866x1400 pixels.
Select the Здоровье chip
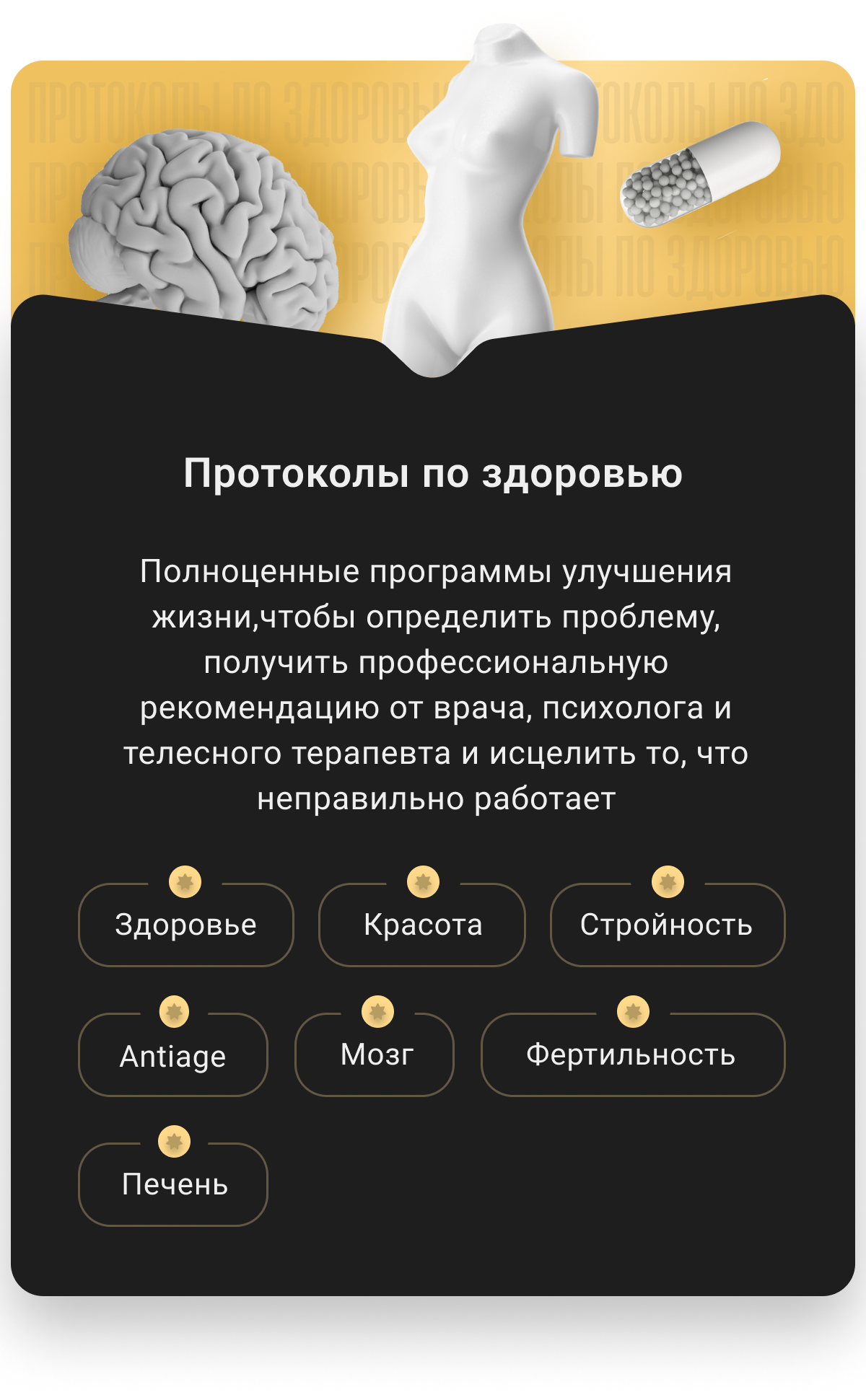(185, 925)
